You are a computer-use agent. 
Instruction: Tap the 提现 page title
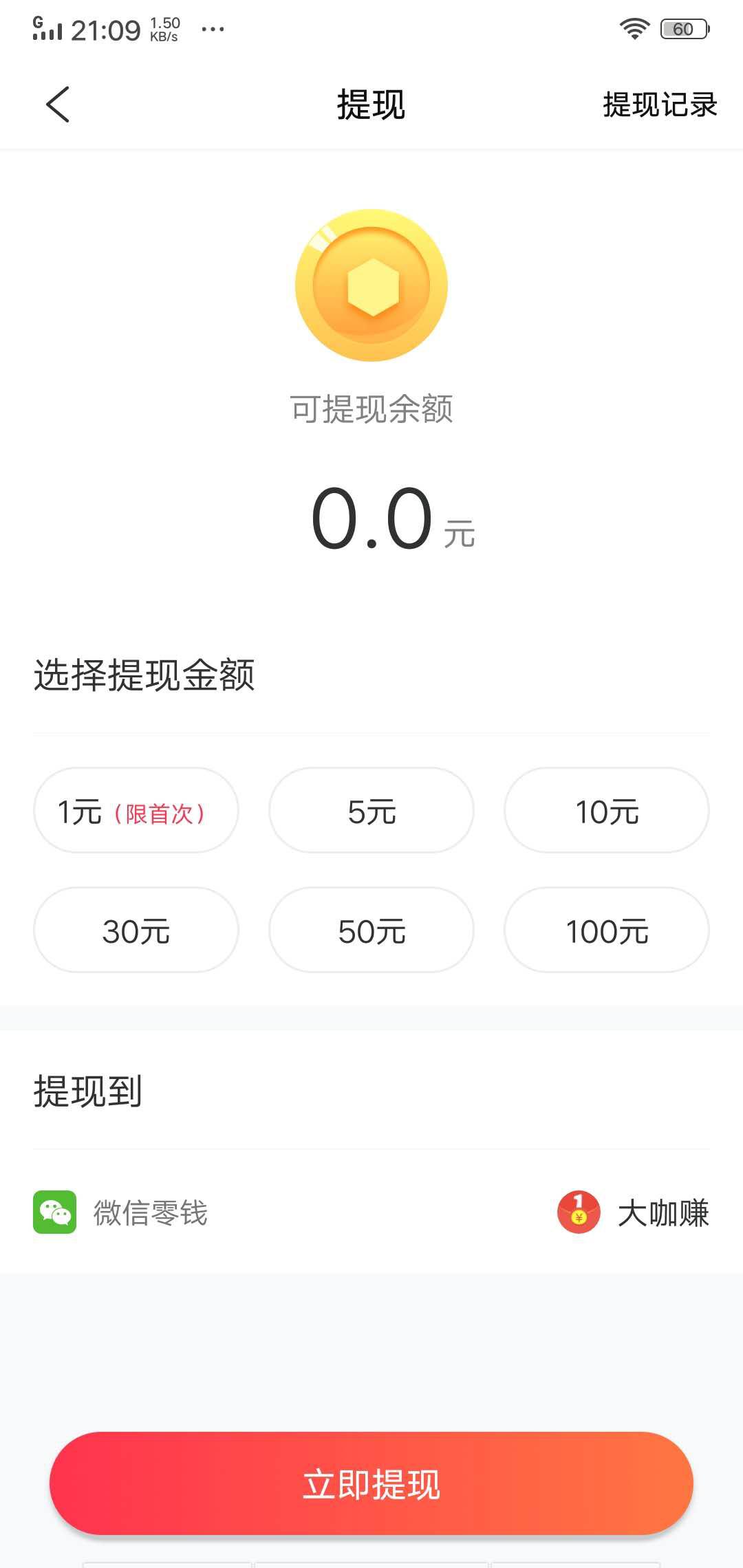click(x=371, y=105)
